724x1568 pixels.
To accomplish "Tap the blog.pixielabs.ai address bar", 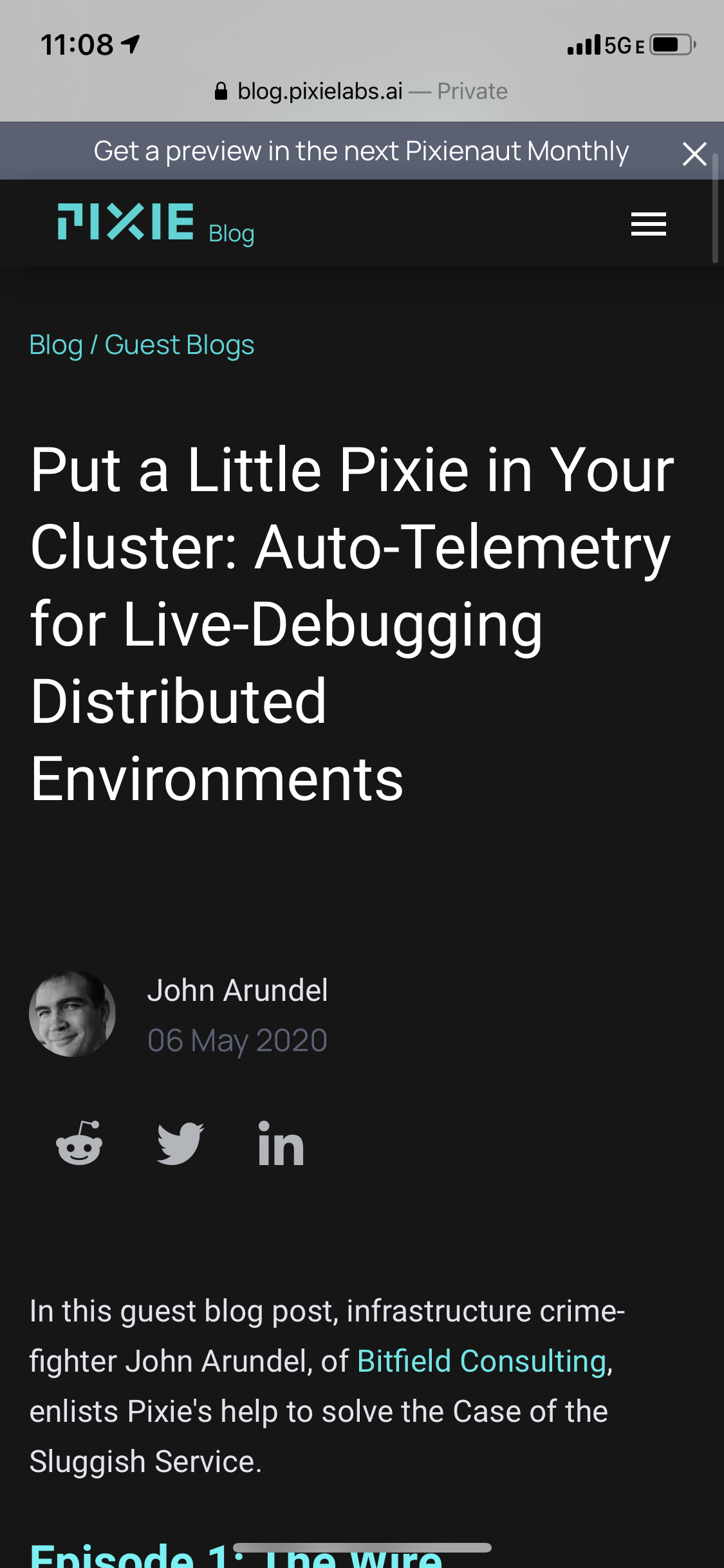I will click(x=360, y=91).
